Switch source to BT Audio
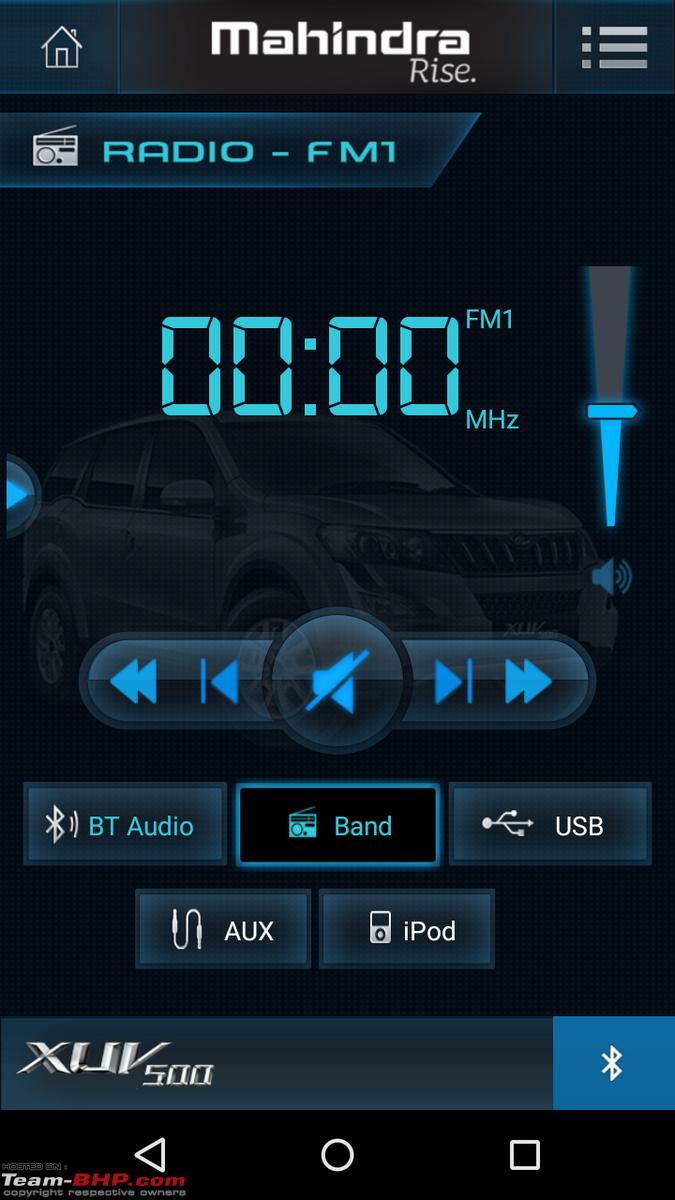The height and width of the screenshot is (1200, 675). point(125,825)
